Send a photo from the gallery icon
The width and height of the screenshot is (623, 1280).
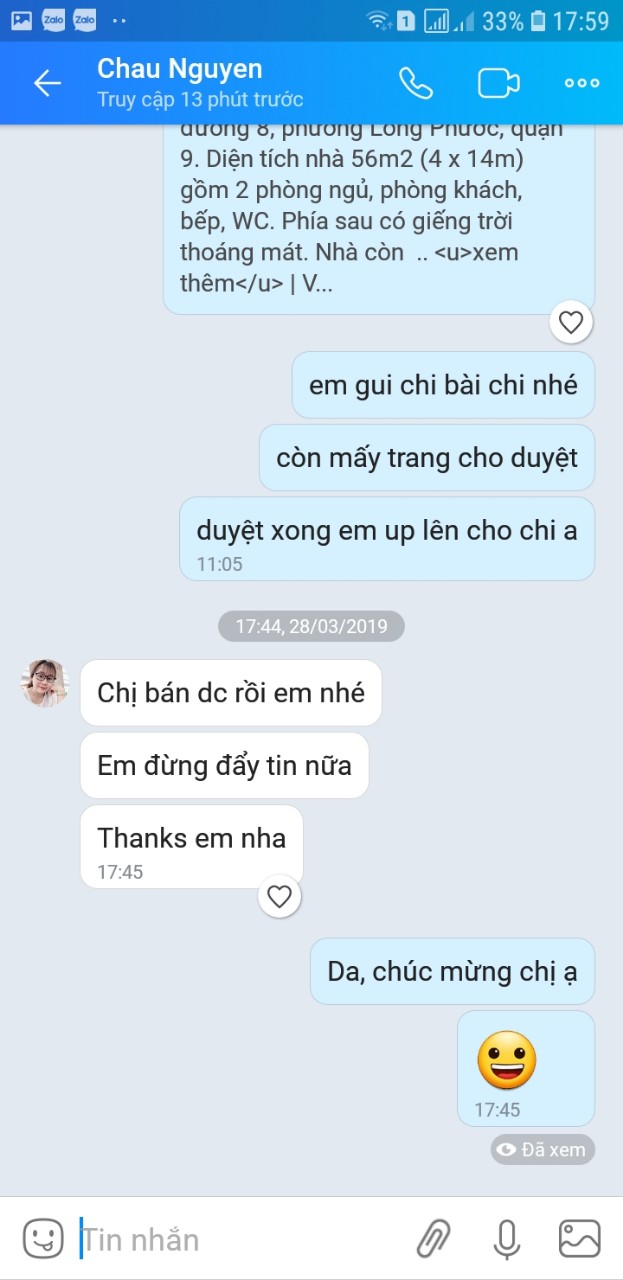click(x=579, y=1239)
